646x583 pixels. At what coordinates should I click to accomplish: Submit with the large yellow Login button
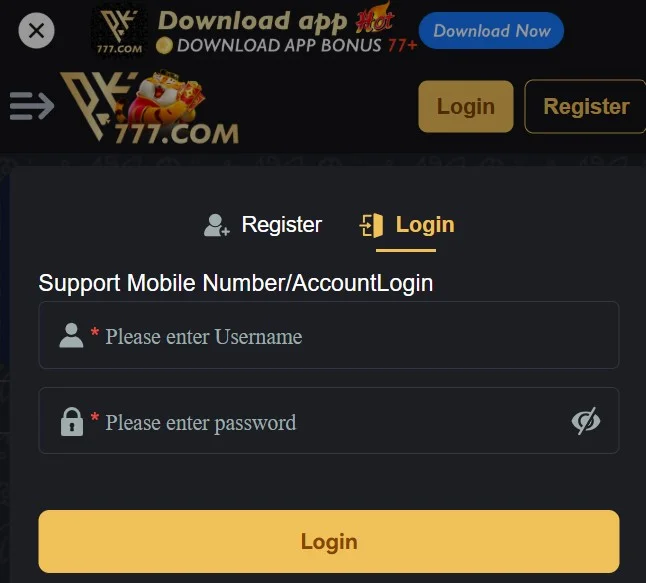(328, 541)
